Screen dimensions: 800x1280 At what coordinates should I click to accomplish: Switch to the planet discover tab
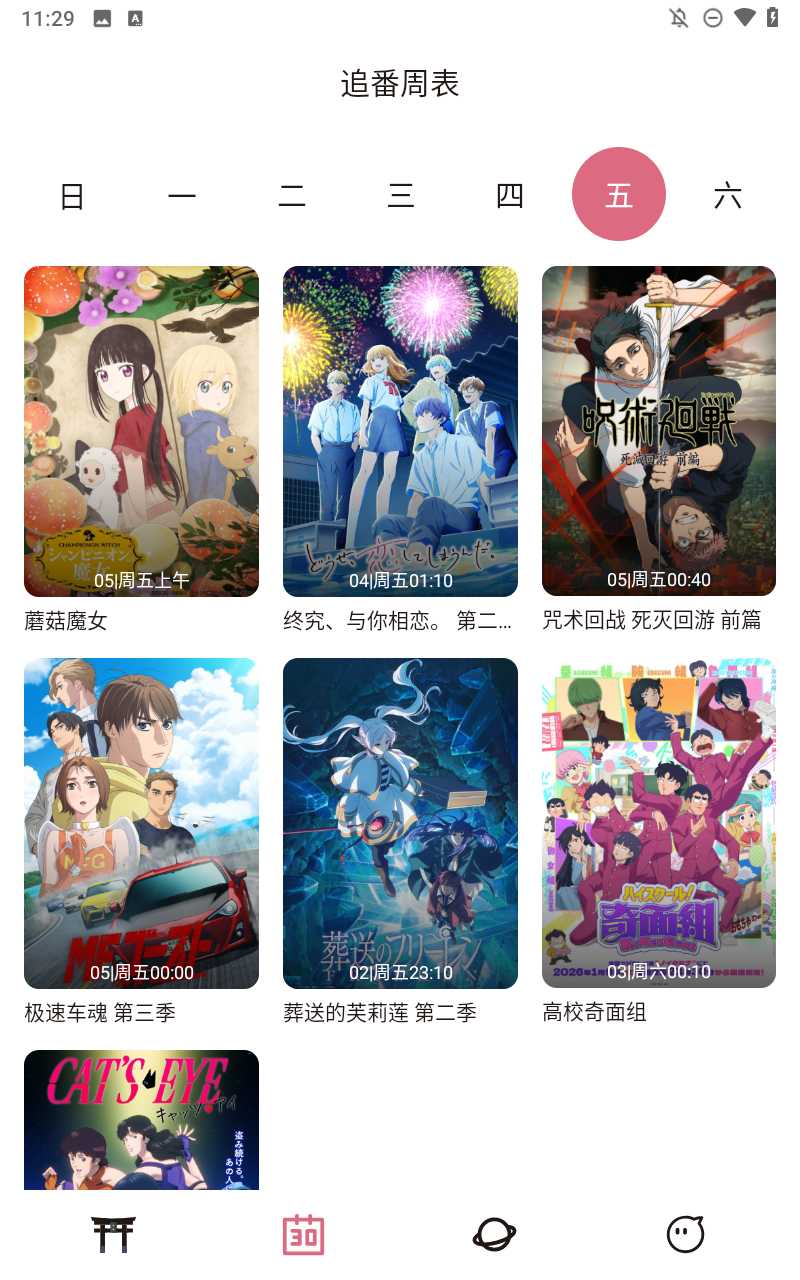pyautogui.click(x=494, y=1235)
